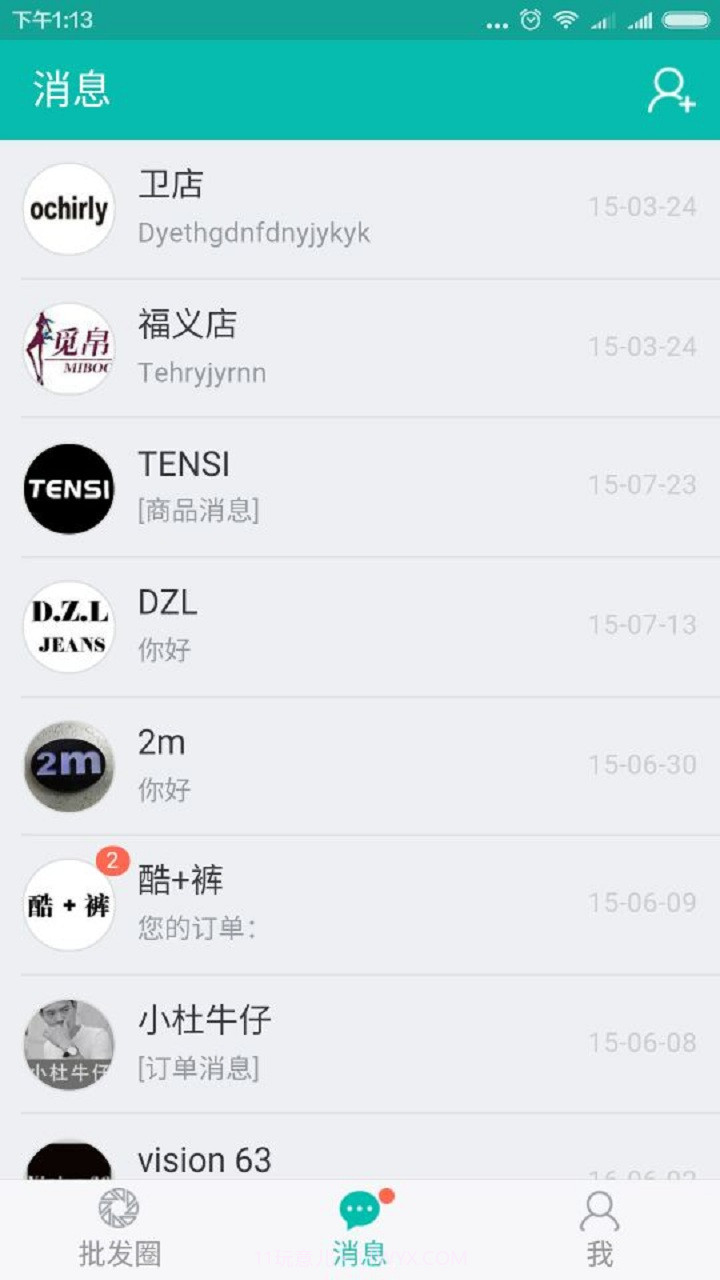Open the 觅帛 avatar for 福义店
This screenshot has width=720, height=1280.
pyautogui.click(x=68, y=348)
